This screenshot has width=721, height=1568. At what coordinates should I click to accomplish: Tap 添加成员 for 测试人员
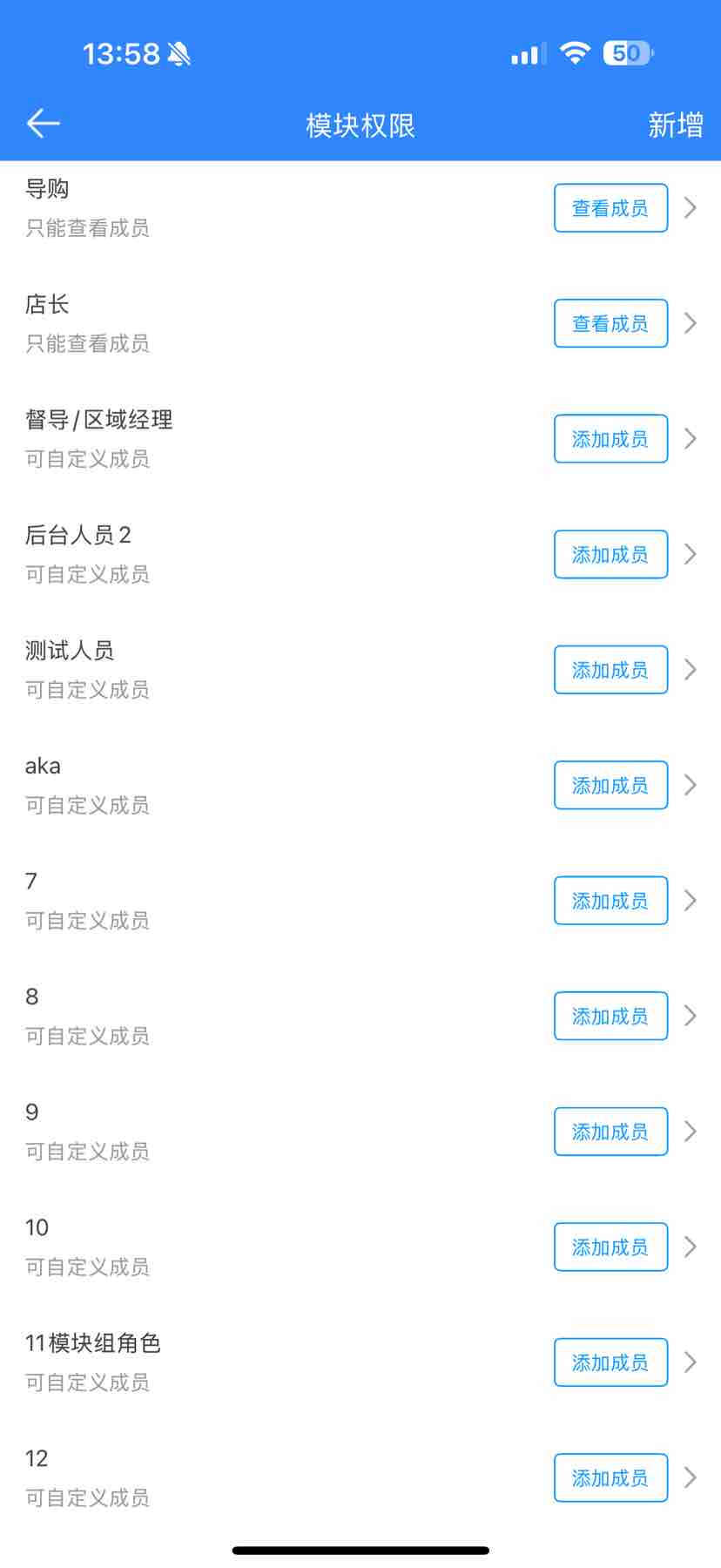[x=610, y=670]
